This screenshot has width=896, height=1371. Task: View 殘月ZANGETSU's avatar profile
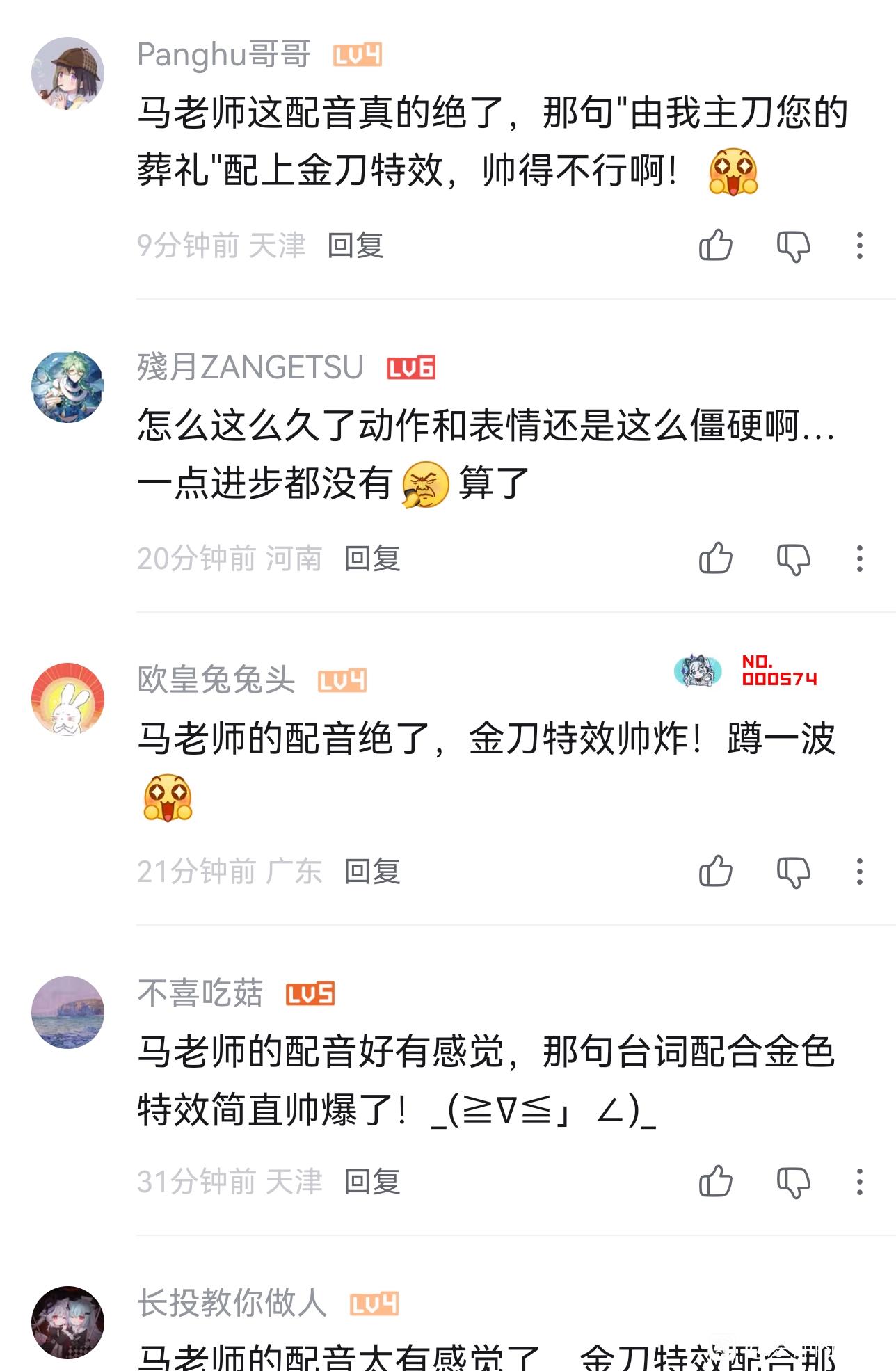click(67, 386)
